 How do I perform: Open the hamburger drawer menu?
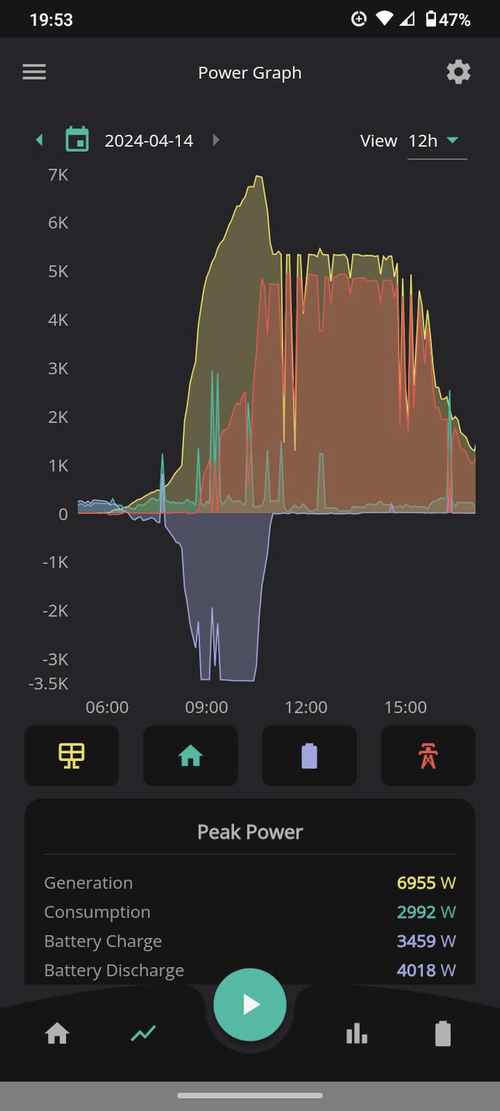34,72
